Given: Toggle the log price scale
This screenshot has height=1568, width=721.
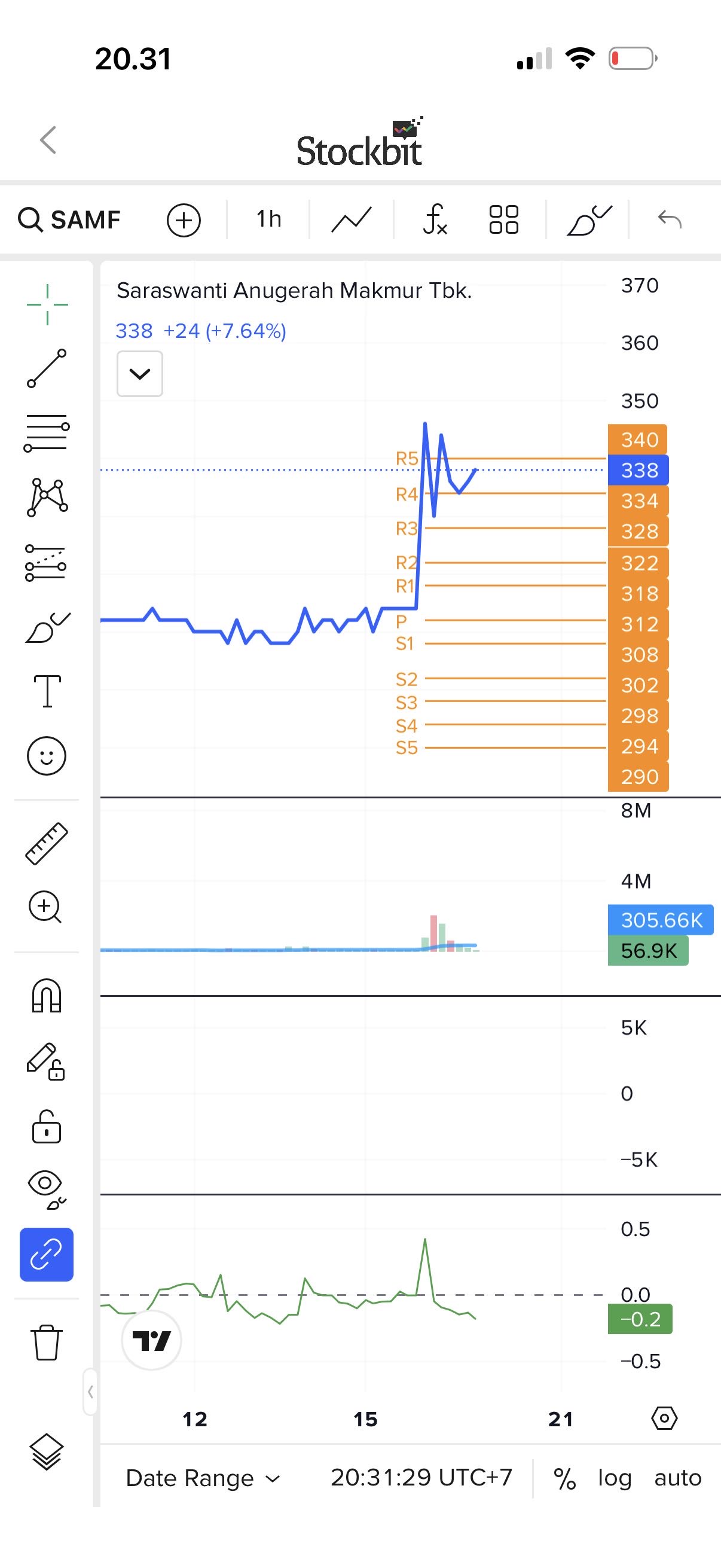Looking at the screenshot, I should tap(615, 1478).
